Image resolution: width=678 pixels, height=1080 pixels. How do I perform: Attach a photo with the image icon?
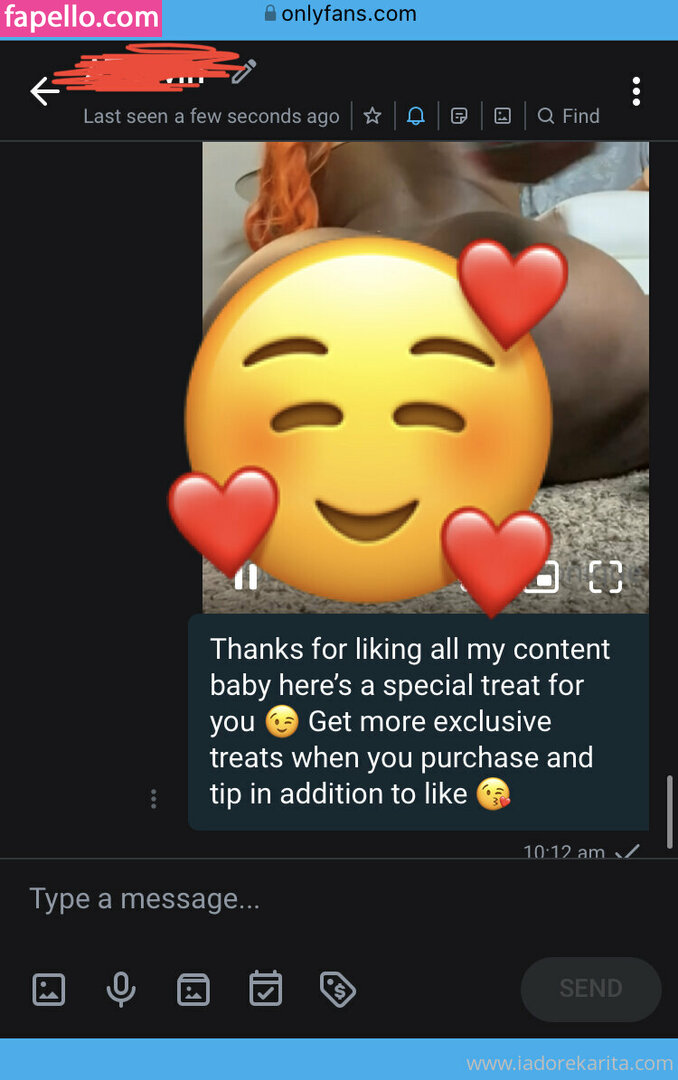coord(49,989)
